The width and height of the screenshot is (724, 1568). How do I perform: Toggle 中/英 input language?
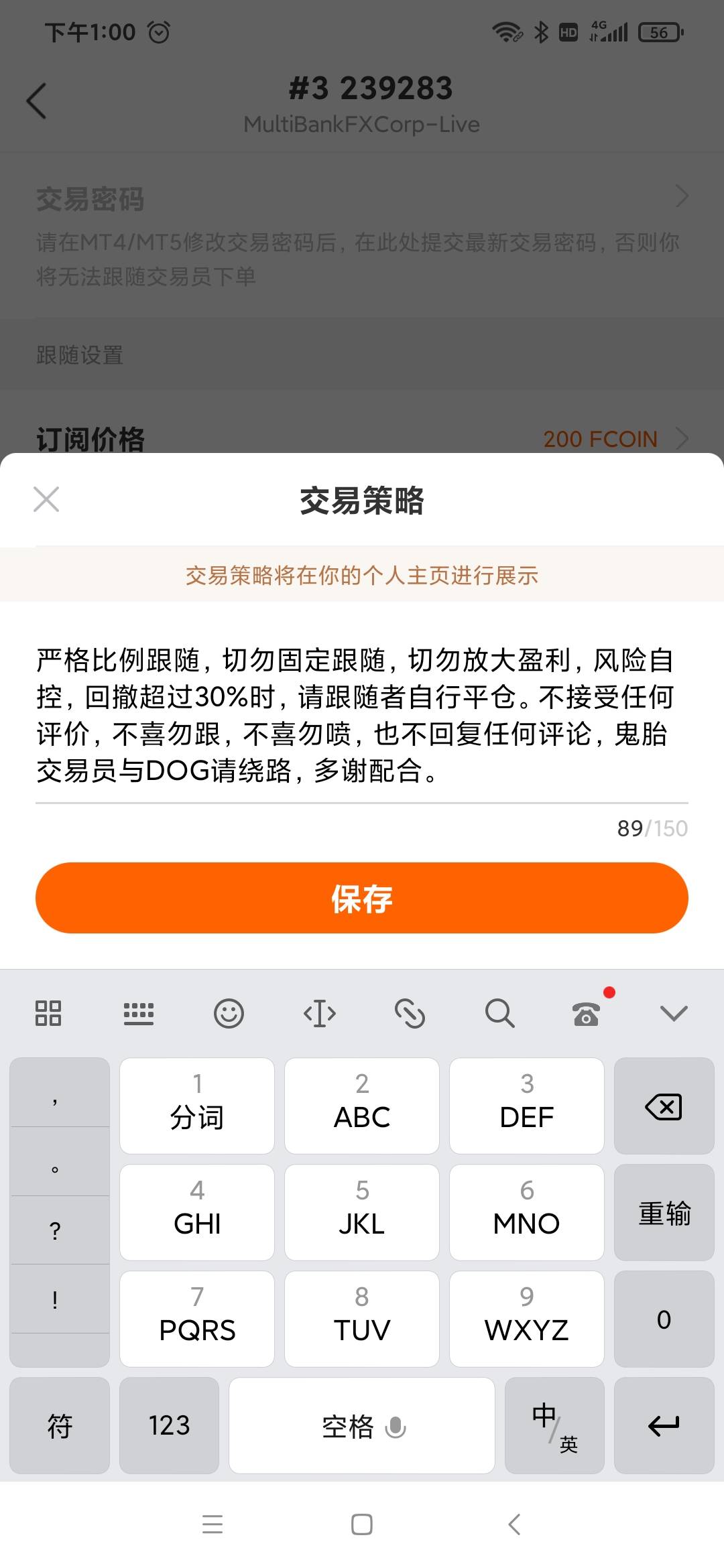(x=554, y=1425)
